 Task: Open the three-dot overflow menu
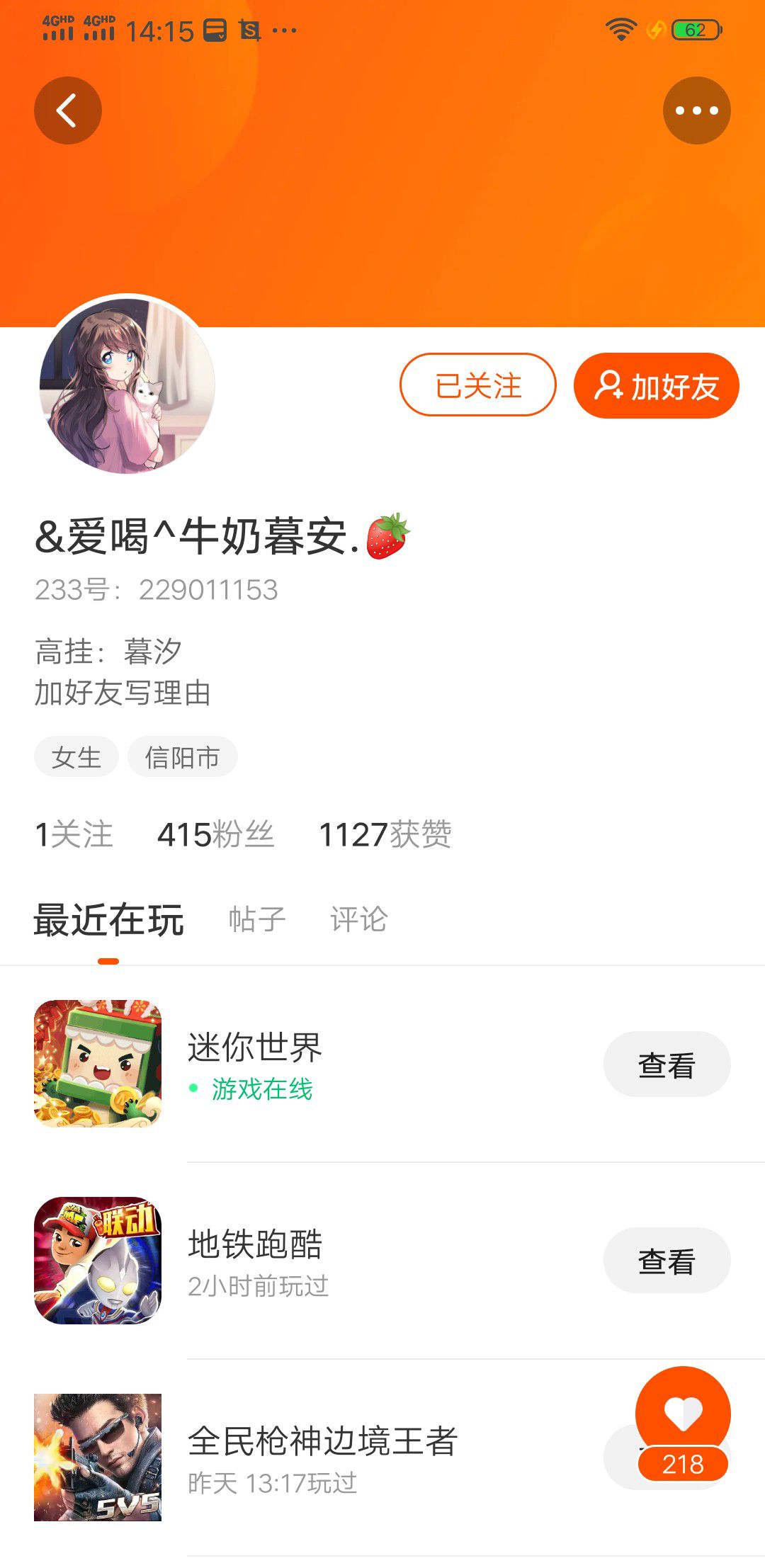(696, 110)
